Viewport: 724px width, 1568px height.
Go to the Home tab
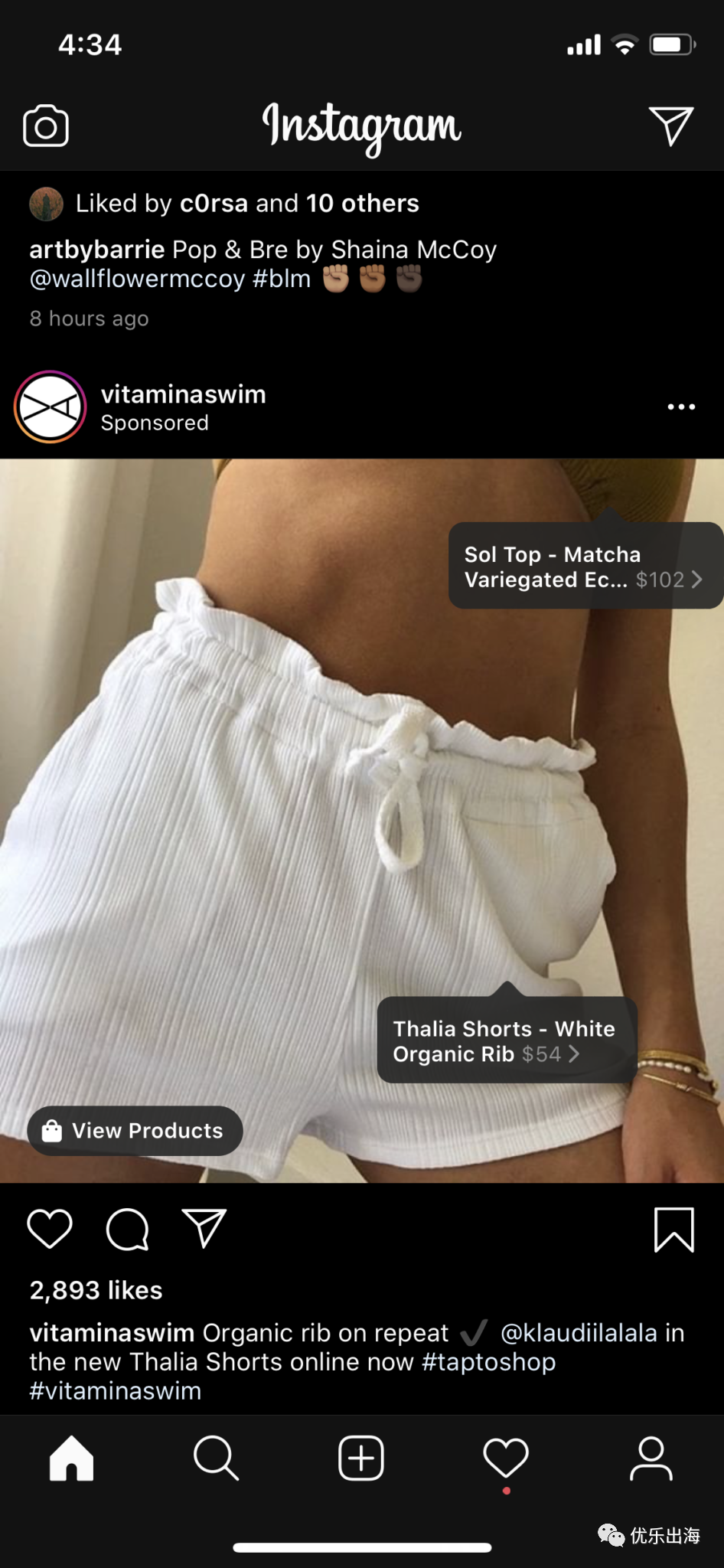click(71, 1458)
